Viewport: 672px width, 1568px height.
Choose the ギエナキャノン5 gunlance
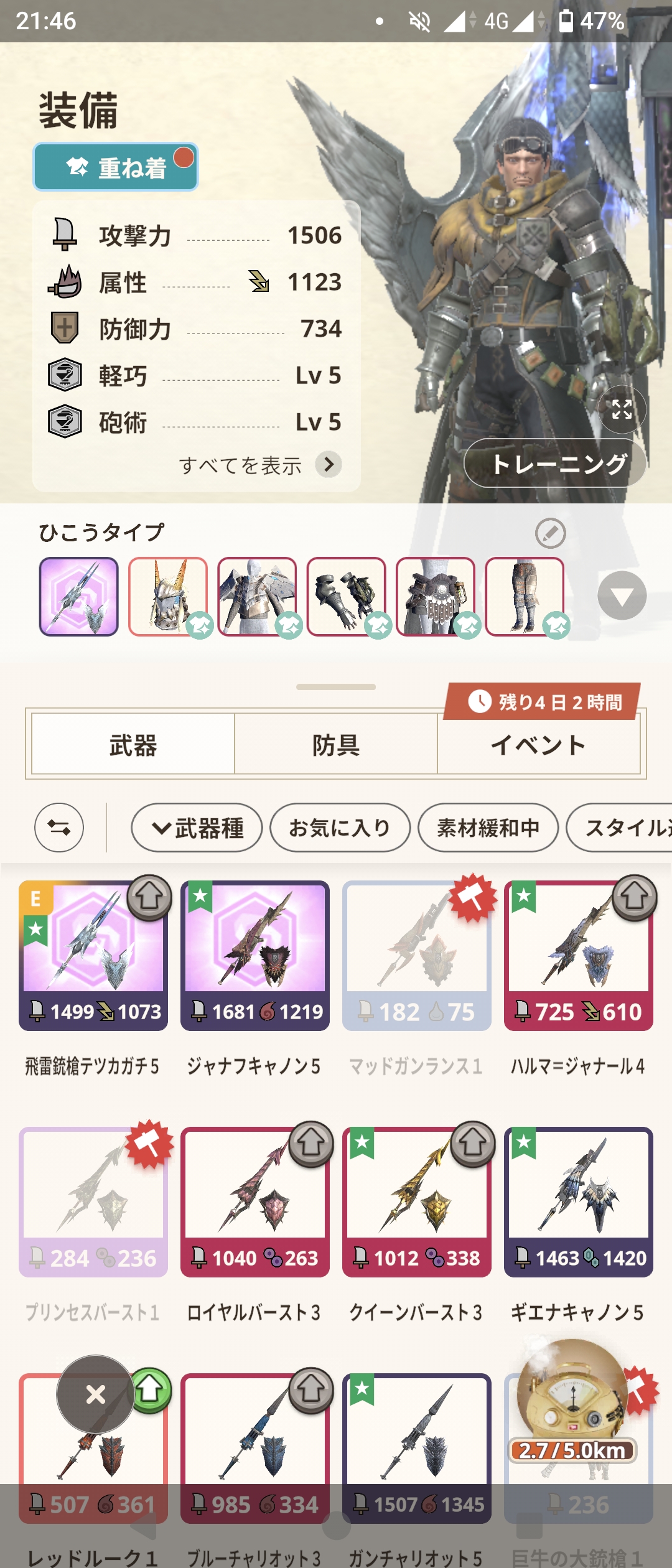pos(579,1202)
